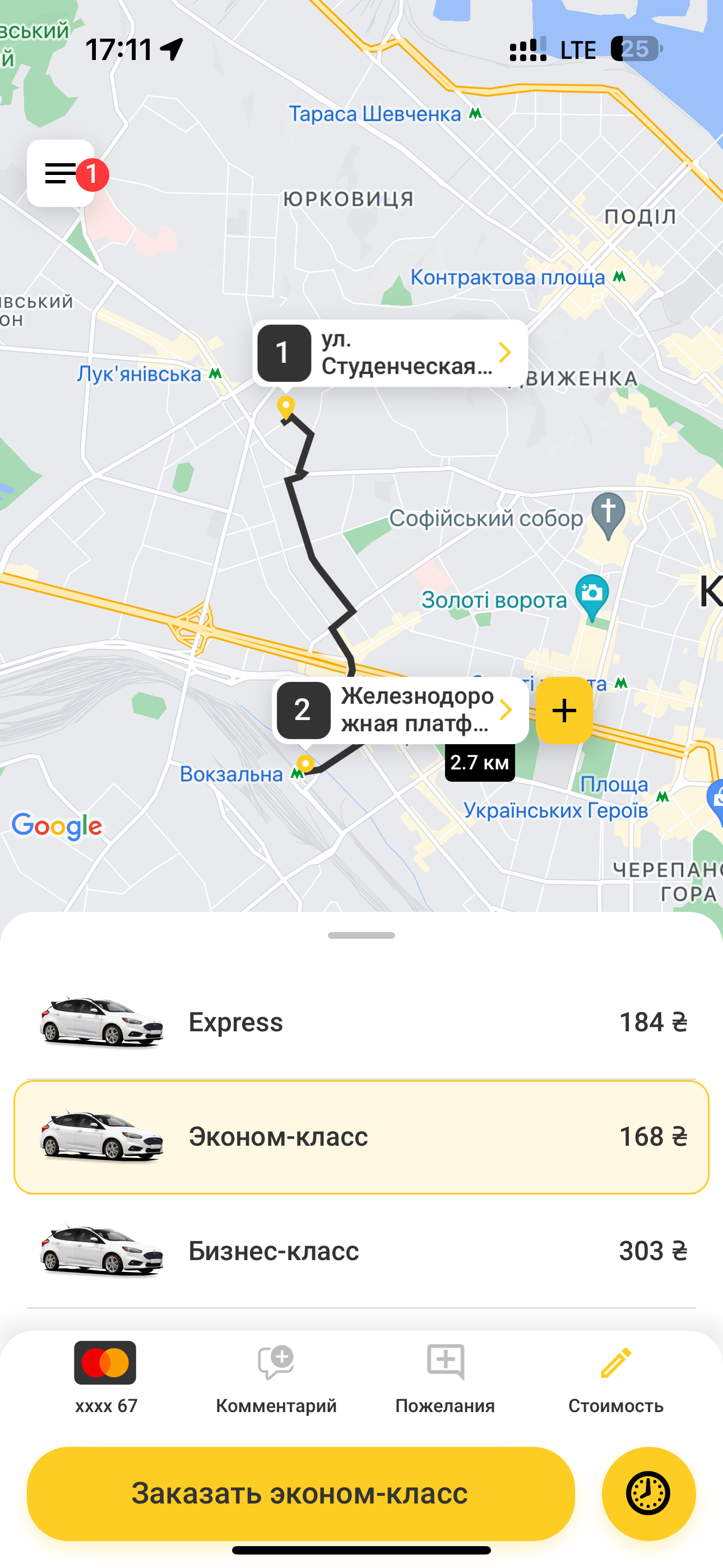The width and height of the screenshot is (723, 1568).
Task: Choose the Эконом-класс tariff
Action: (361, 1136)
